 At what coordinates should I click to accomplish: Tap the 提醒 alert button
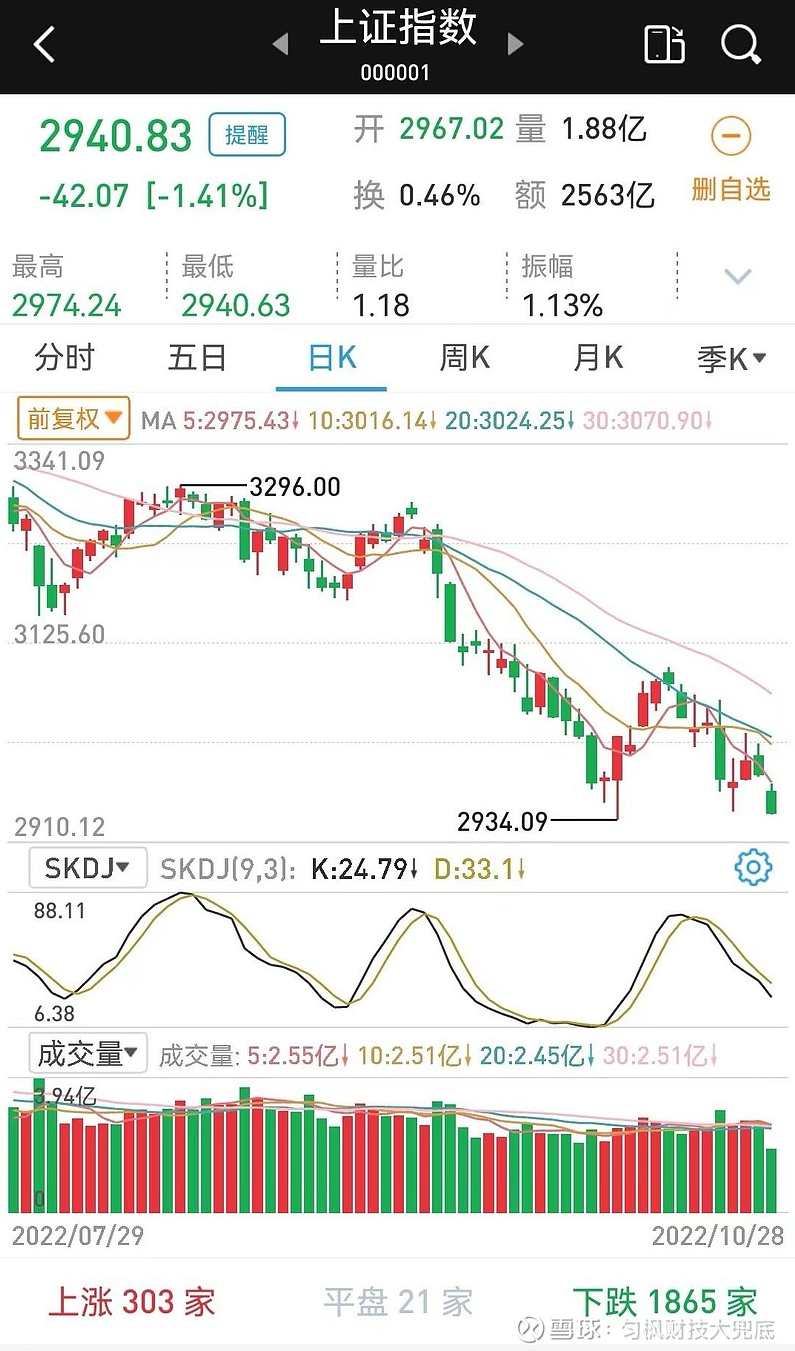coord(247,135)
